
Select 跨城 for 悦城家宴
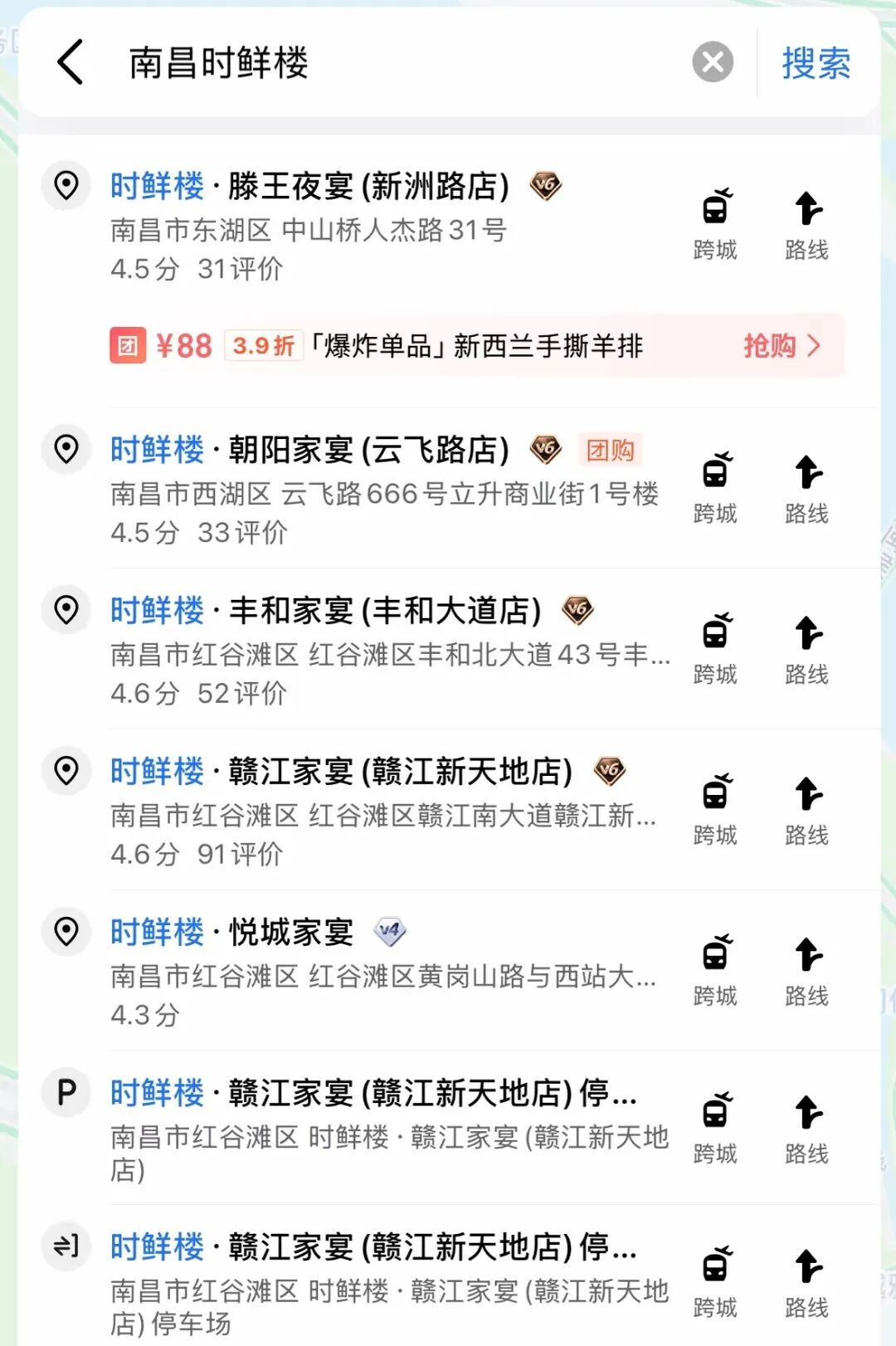point(716,970)
